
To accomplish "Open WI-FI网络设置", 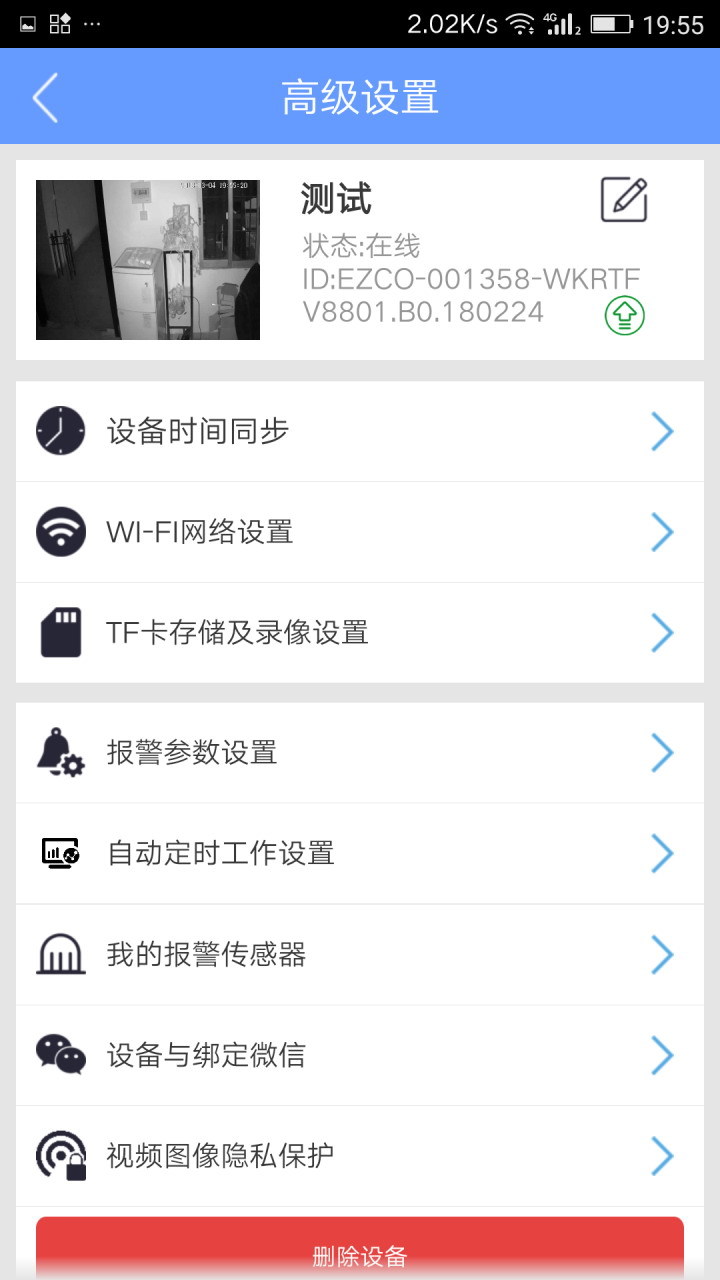I will pyautogui.click(x=360, y=532).
